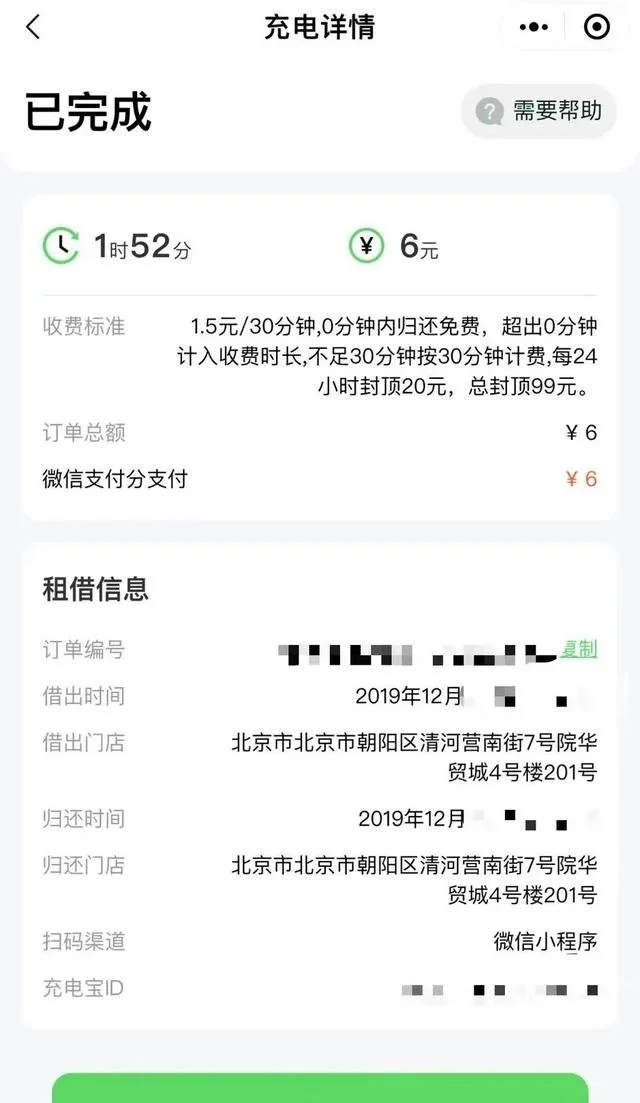The image size is (640, 1103).
Task: Go back from charging details
Action: coord(33,27)
